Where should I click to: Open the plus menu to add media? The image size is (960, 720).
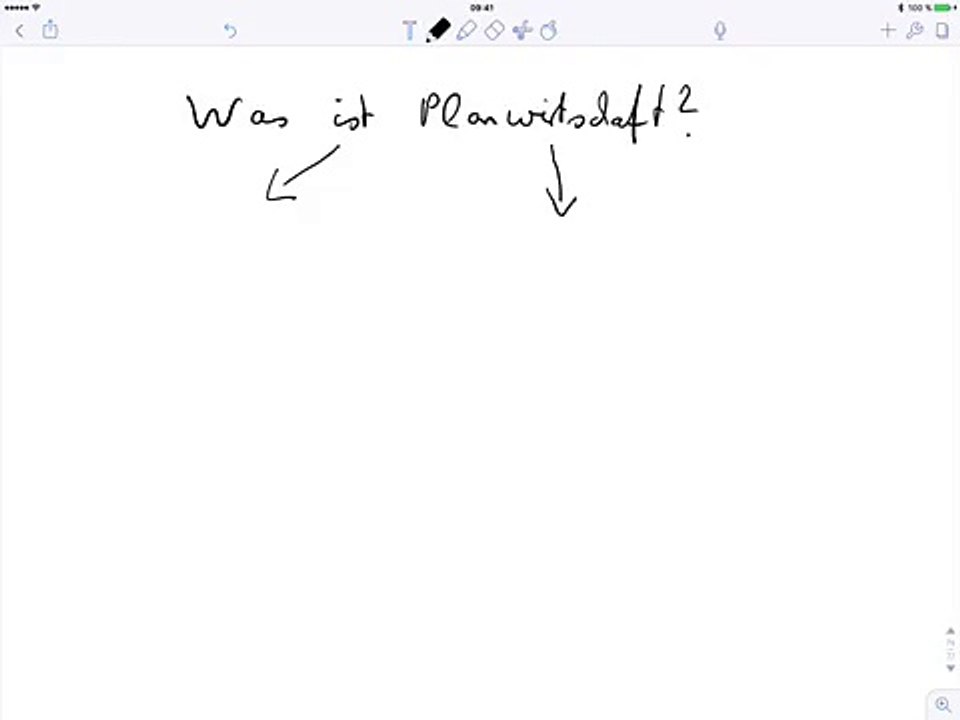pos(887,31)
